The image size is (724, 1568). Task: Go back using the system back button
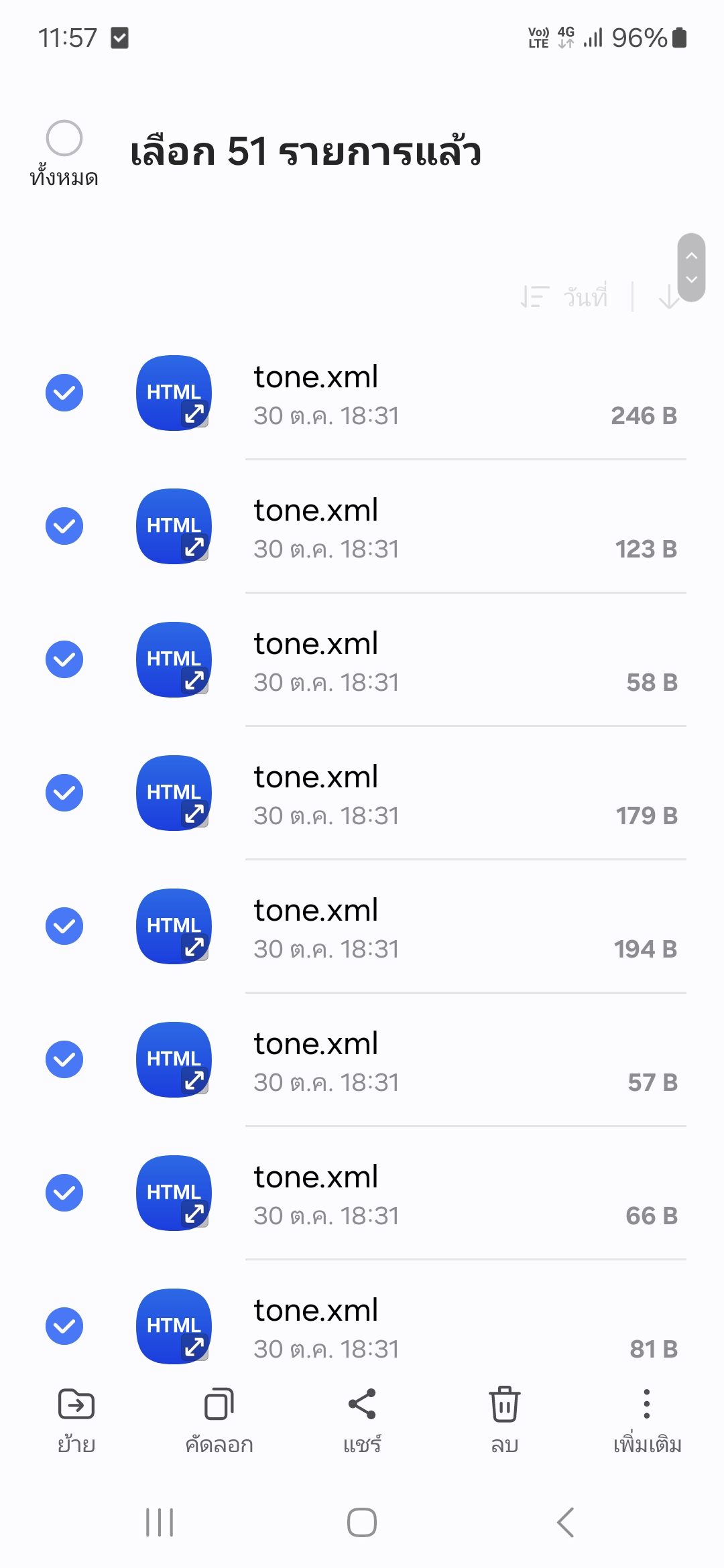coord(565,1522)
